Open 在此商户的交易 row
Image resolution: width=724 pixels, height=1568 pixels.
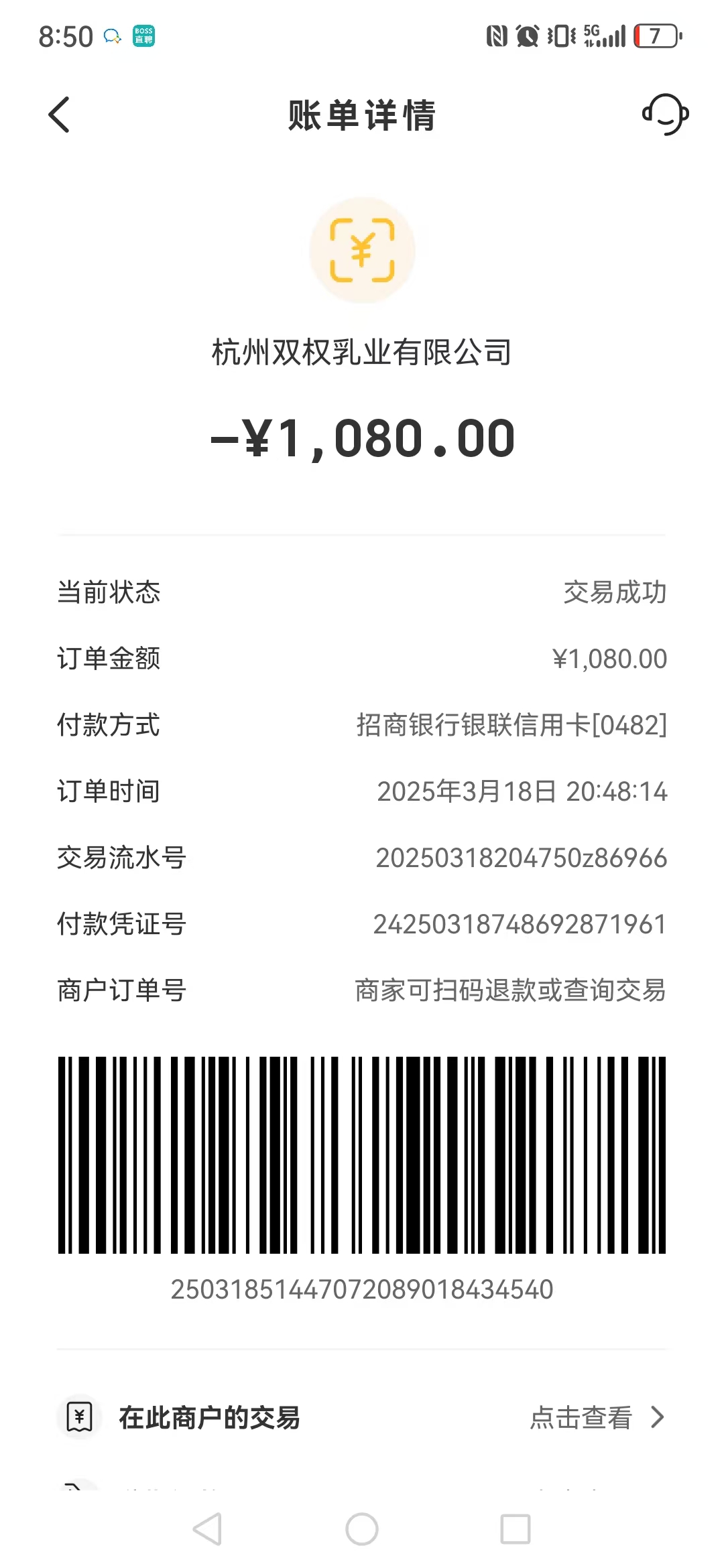click(x=362, y=1417)
